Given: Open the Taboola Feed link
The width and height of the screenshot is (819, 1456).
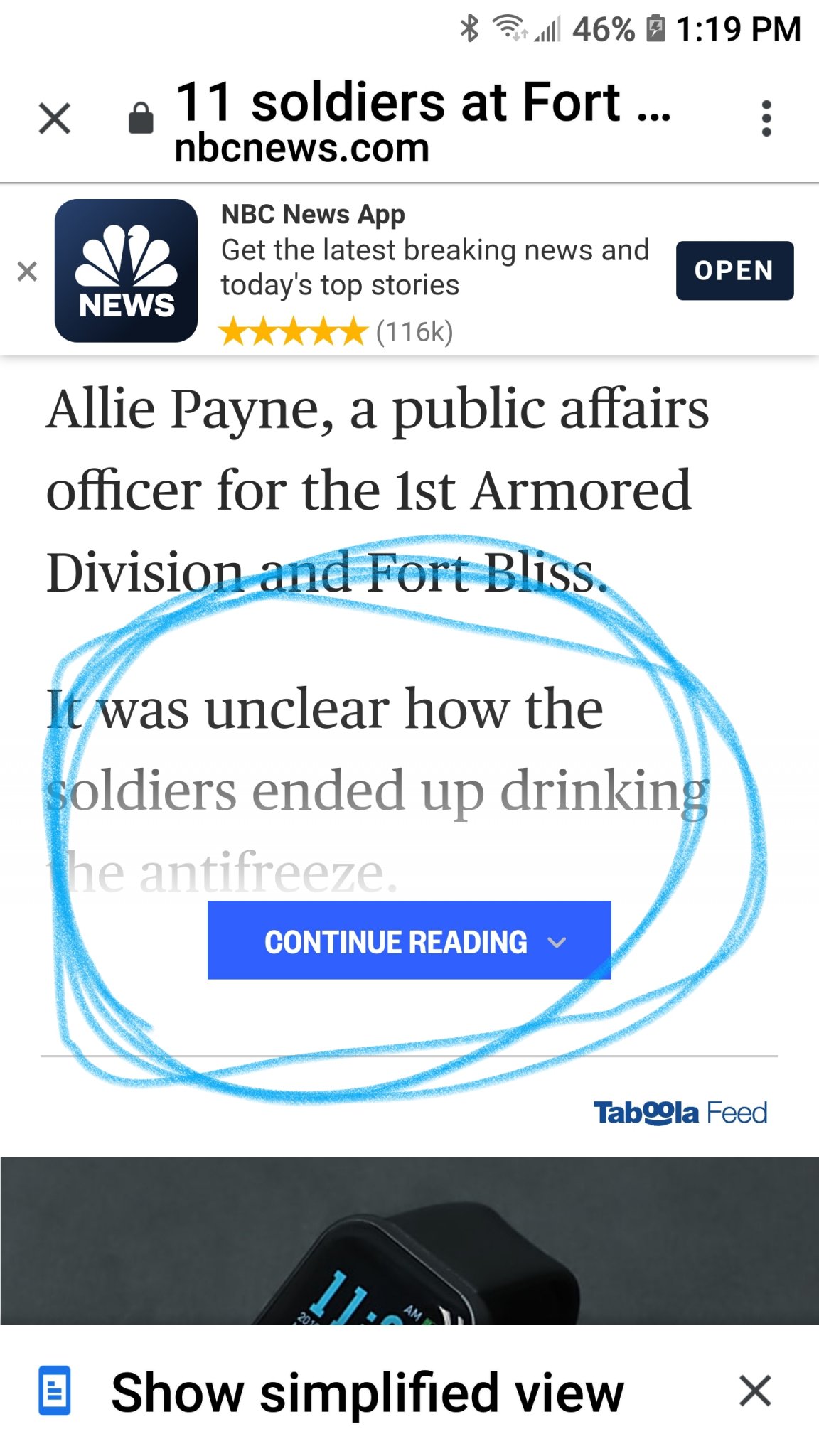Looking at the screenshot, I should click(x=680, y=1113).
